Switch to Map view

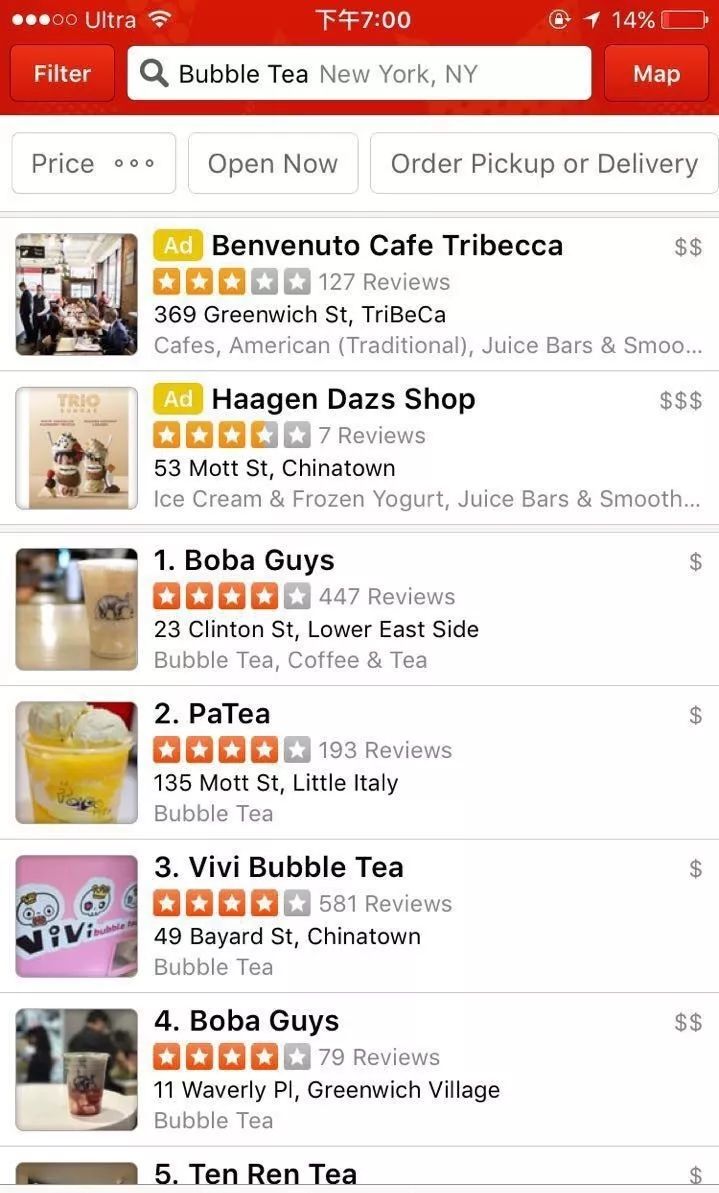click(656, 74)
